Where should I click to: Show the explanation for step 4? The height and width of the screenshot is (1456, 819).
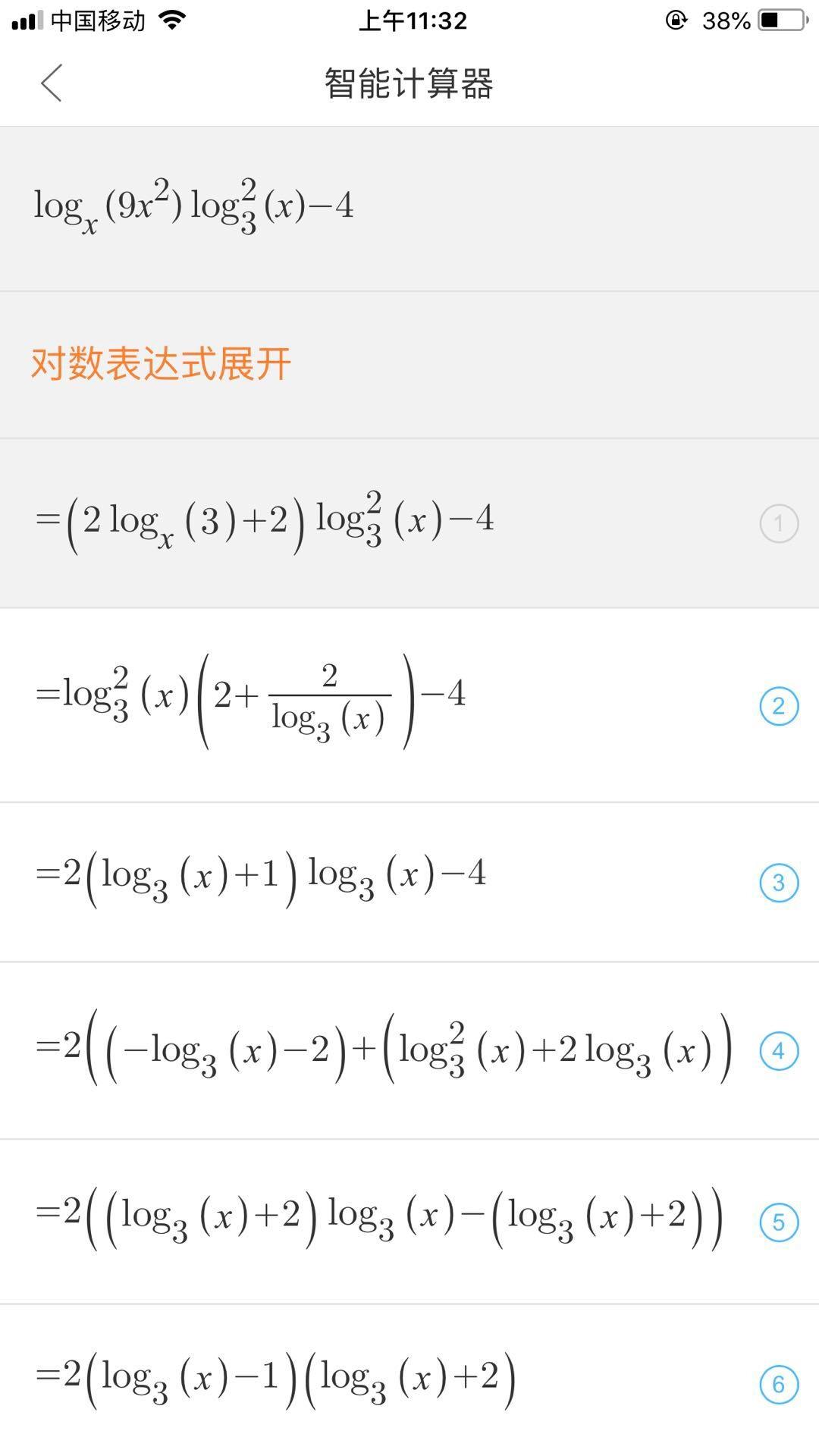pyautogui.click(x=779, y=1051)
